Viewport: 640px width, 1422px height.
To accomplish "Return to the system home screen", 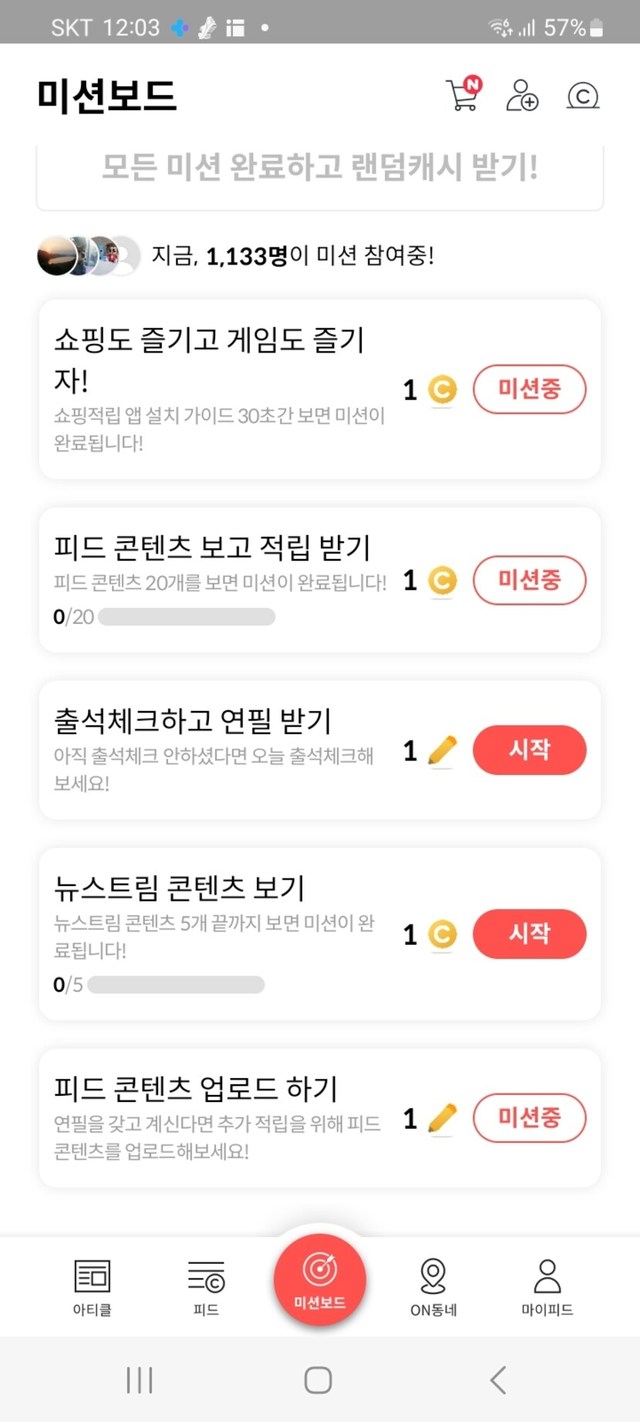I will (x=318, y=1380).
